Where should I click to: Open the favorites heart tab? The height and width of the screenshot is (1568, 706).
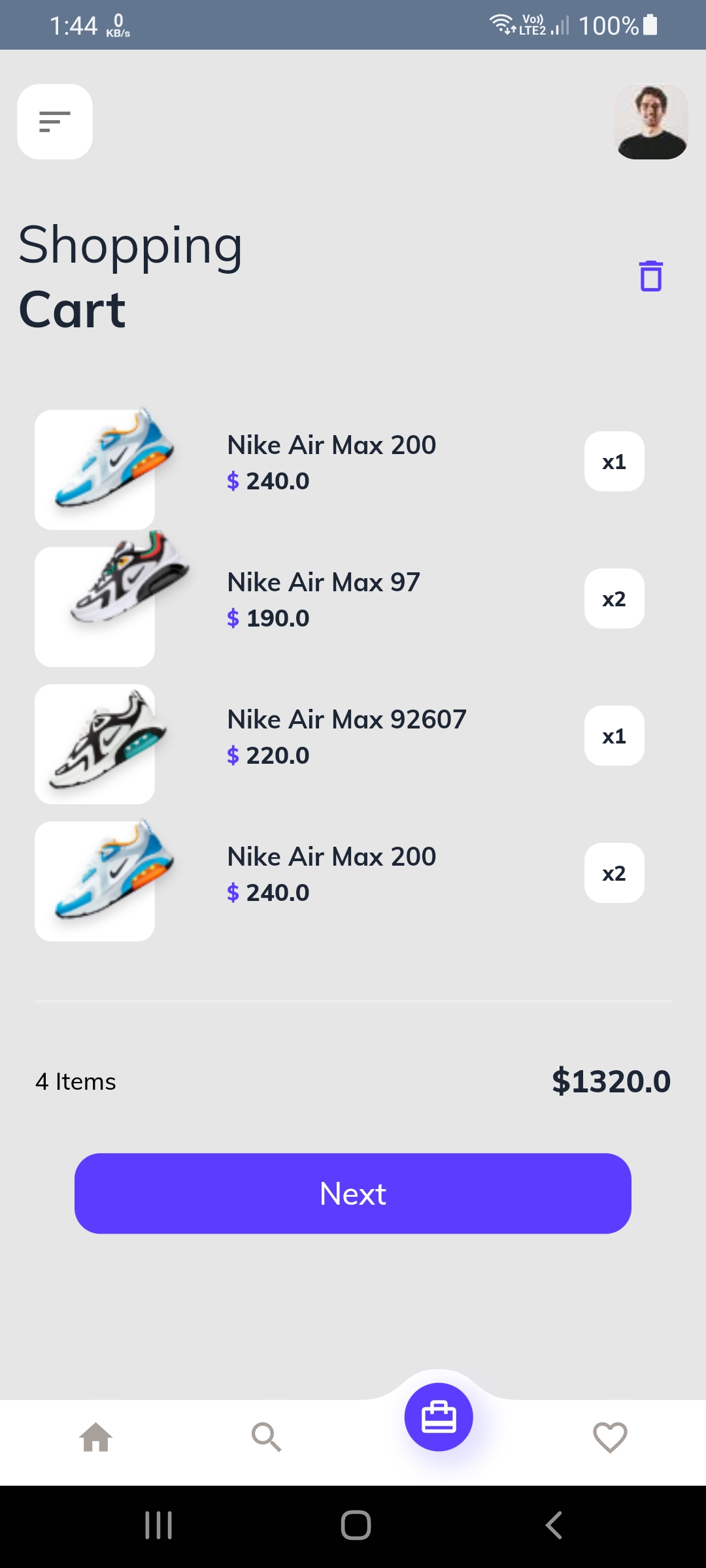pyautogui.click(x=610, y=1437)
